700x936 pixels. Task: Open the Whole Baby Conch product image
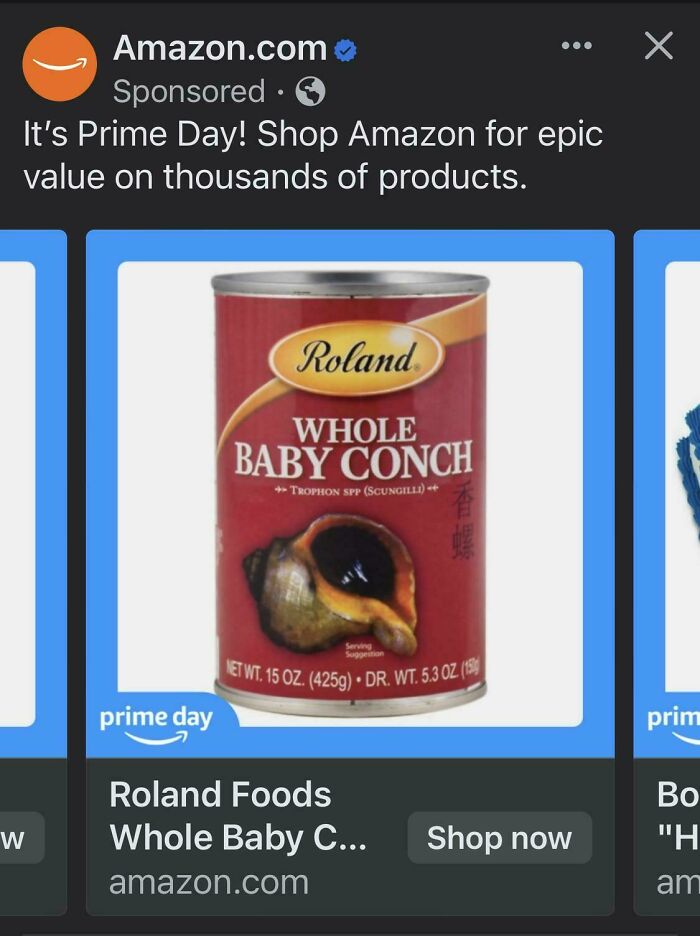pos(350,493)
